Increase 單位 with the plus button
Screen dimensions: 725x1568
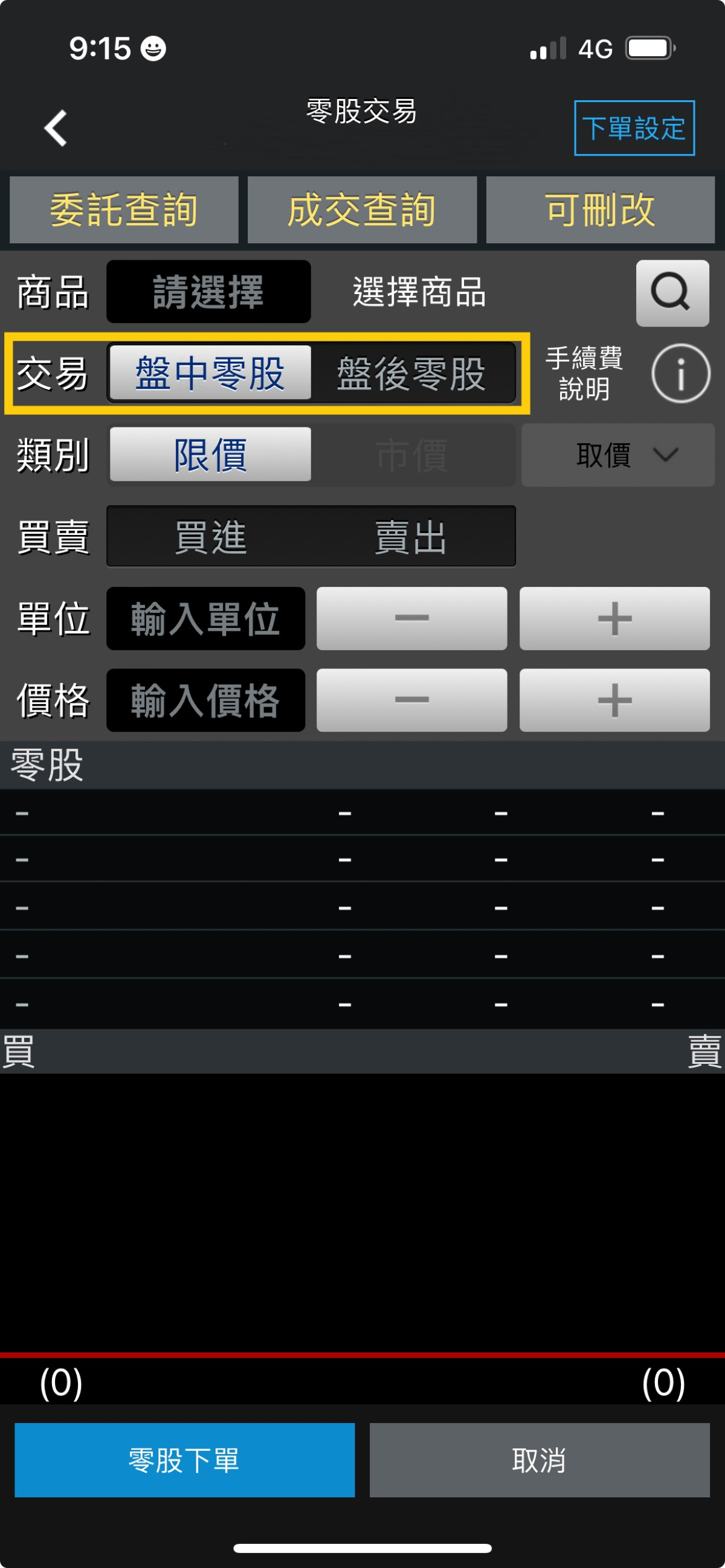click(614, 618)
